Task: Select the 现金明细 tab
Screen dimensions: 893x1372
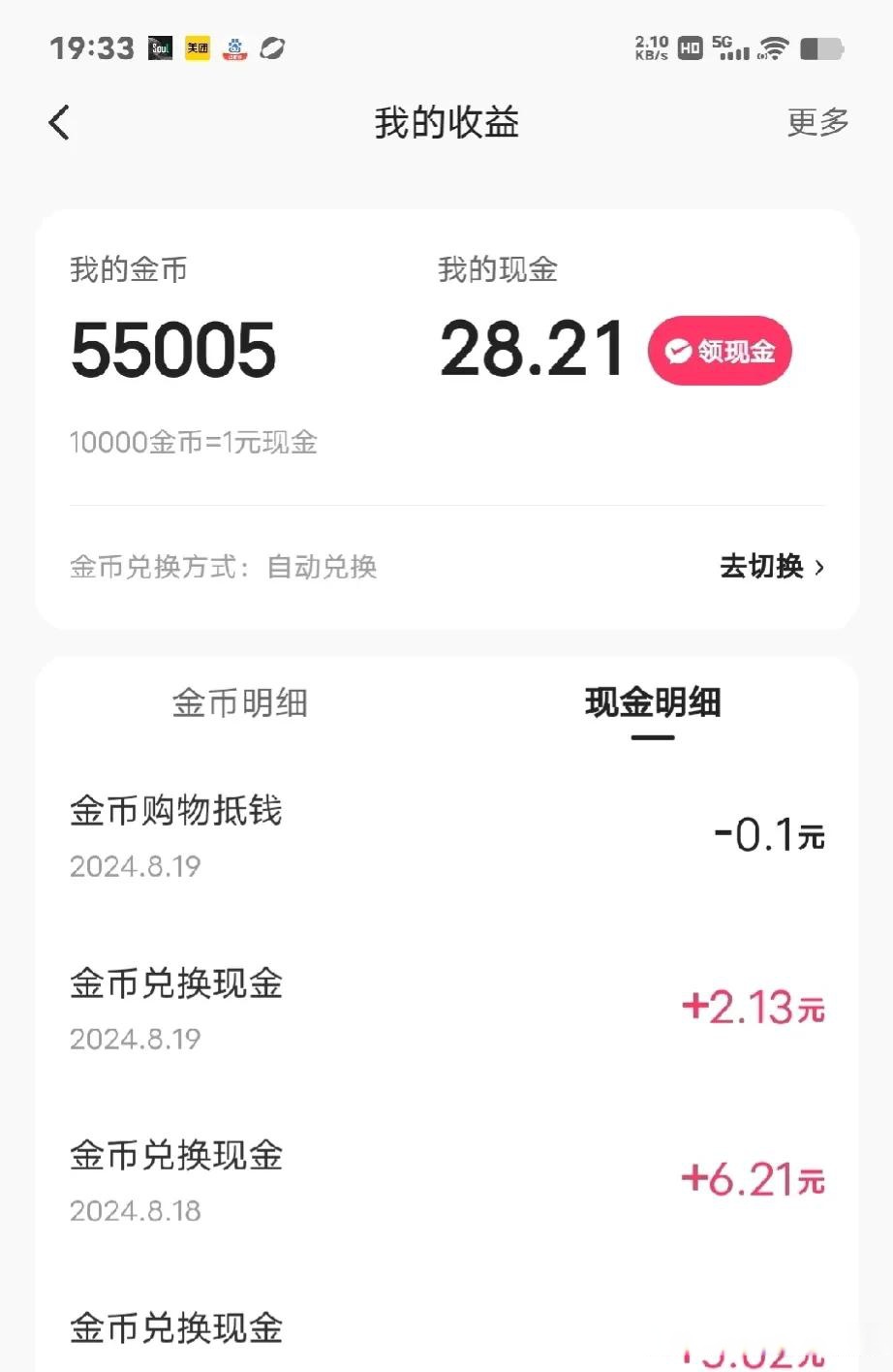Action: coord(654,703)
